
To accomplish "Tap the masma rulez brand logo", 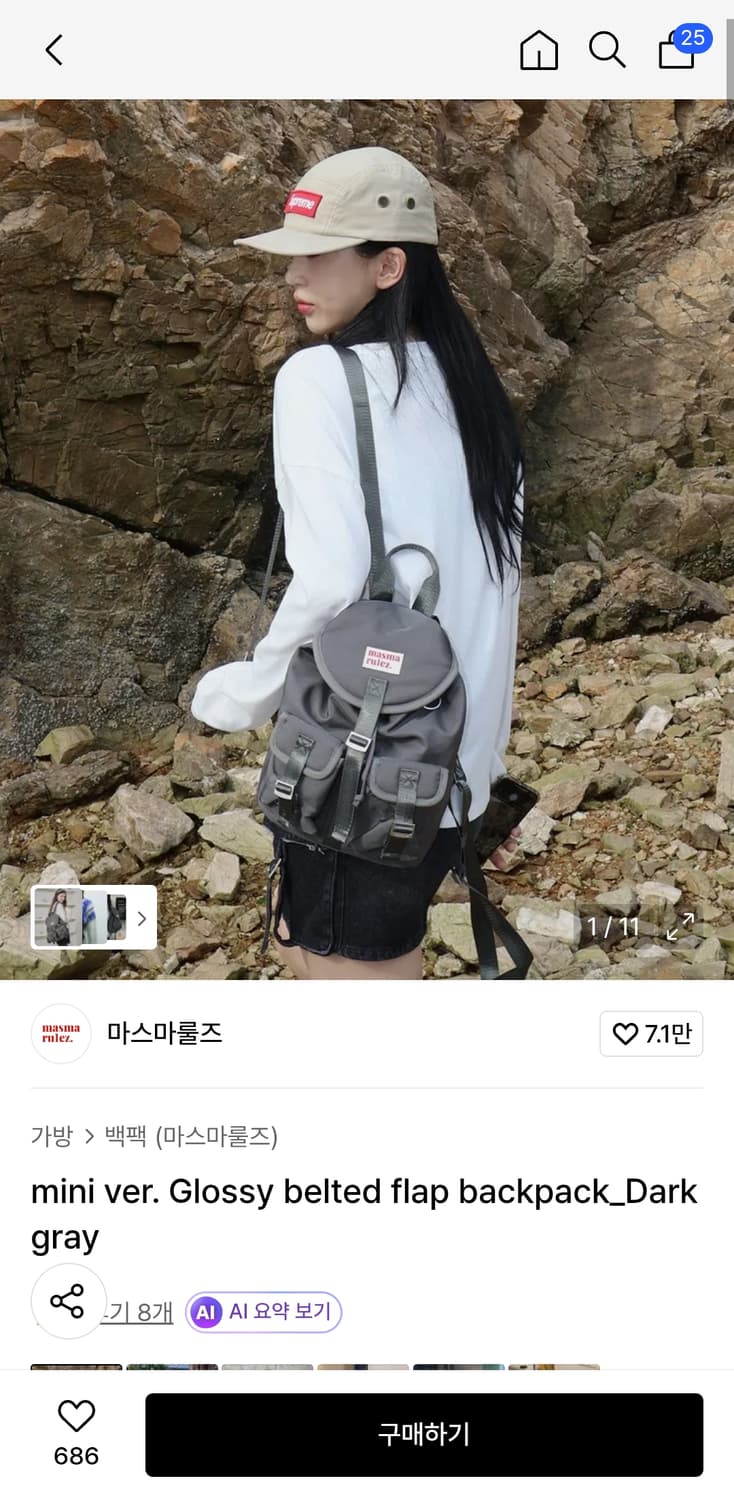I will (61, 1034).
